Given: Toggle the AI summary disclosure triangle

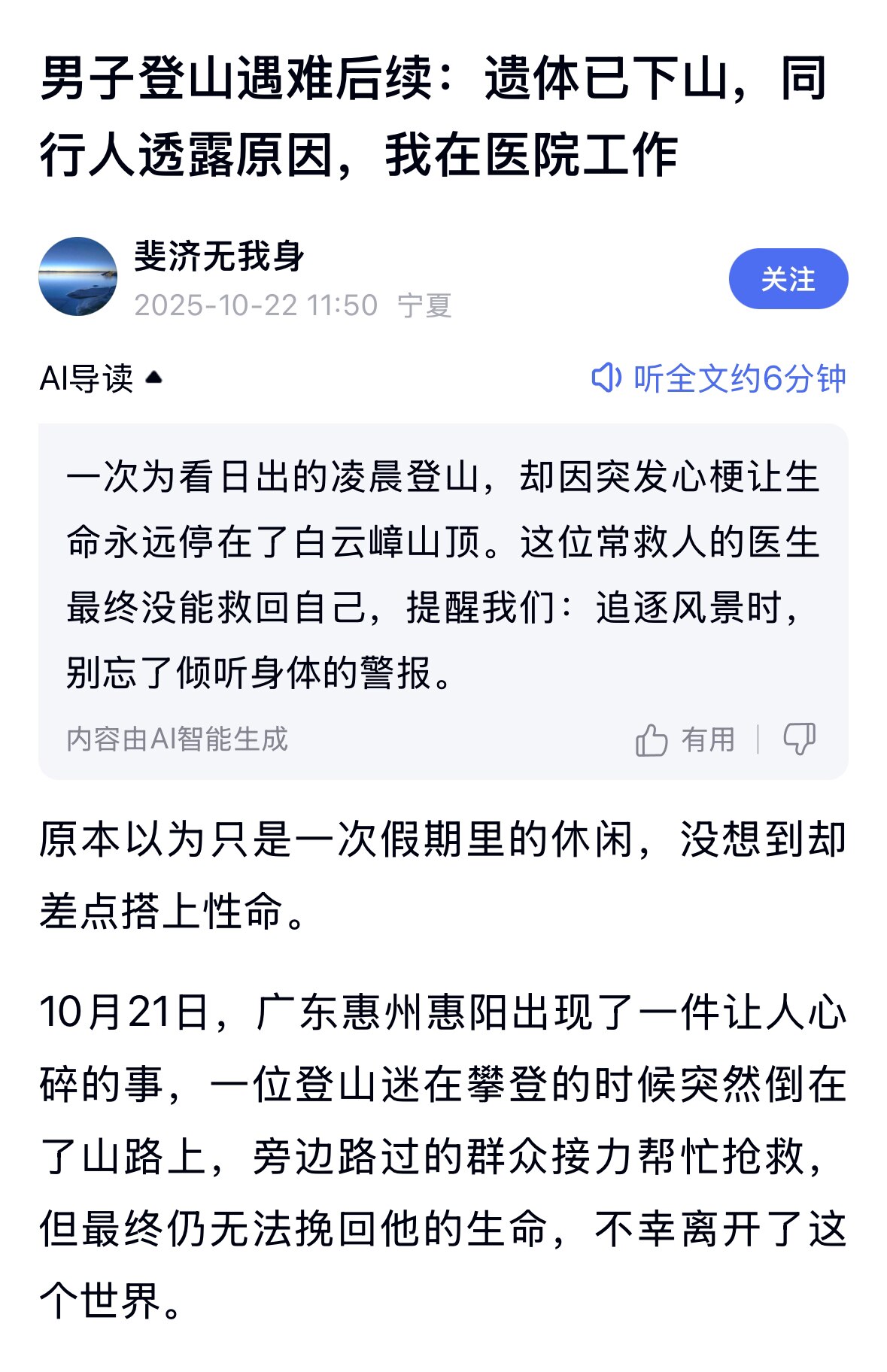Looking at the screenshot, I should [153, 378].
